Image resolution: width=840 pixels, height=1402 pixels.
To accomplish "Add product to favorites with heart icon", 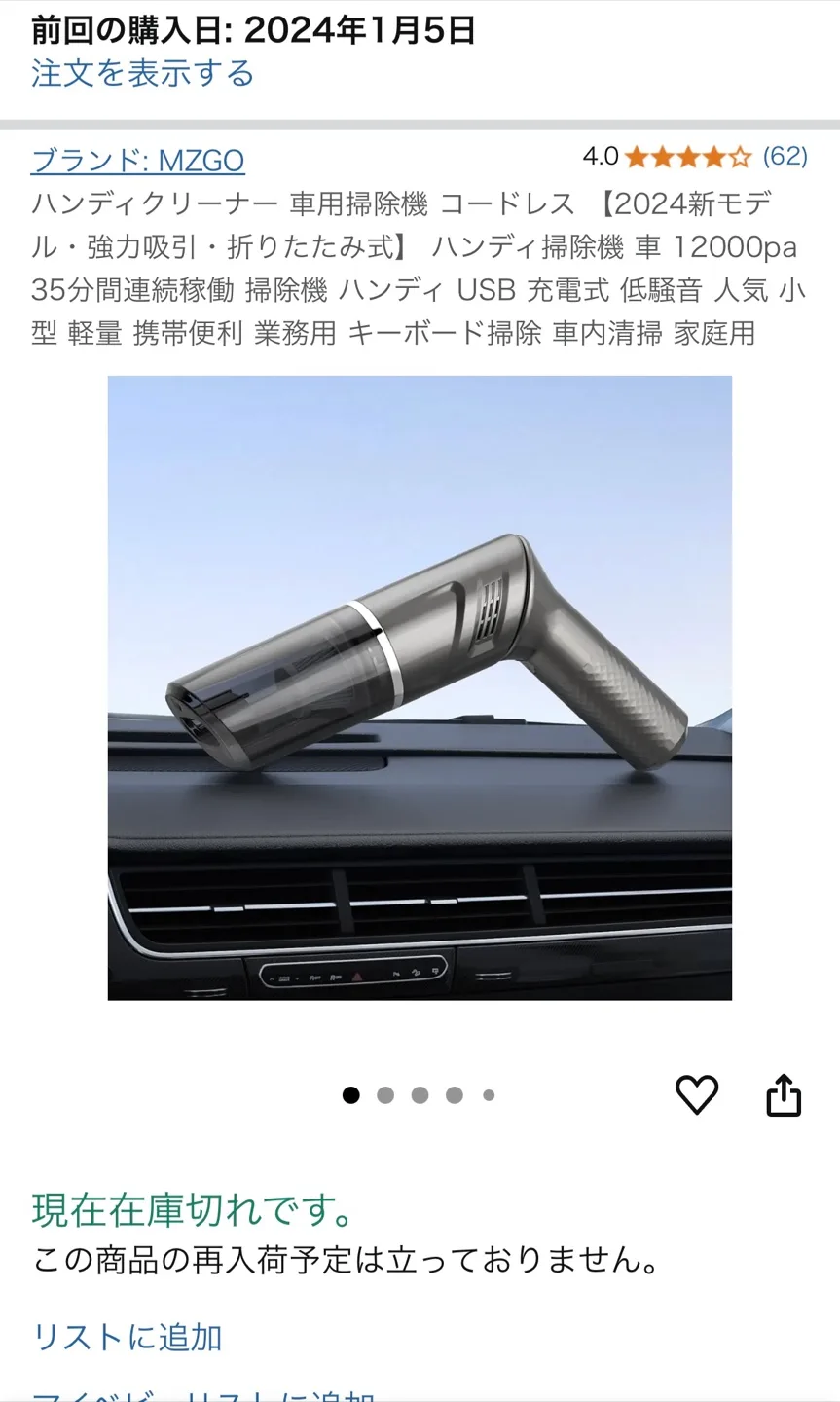I will pos(697,1095).
